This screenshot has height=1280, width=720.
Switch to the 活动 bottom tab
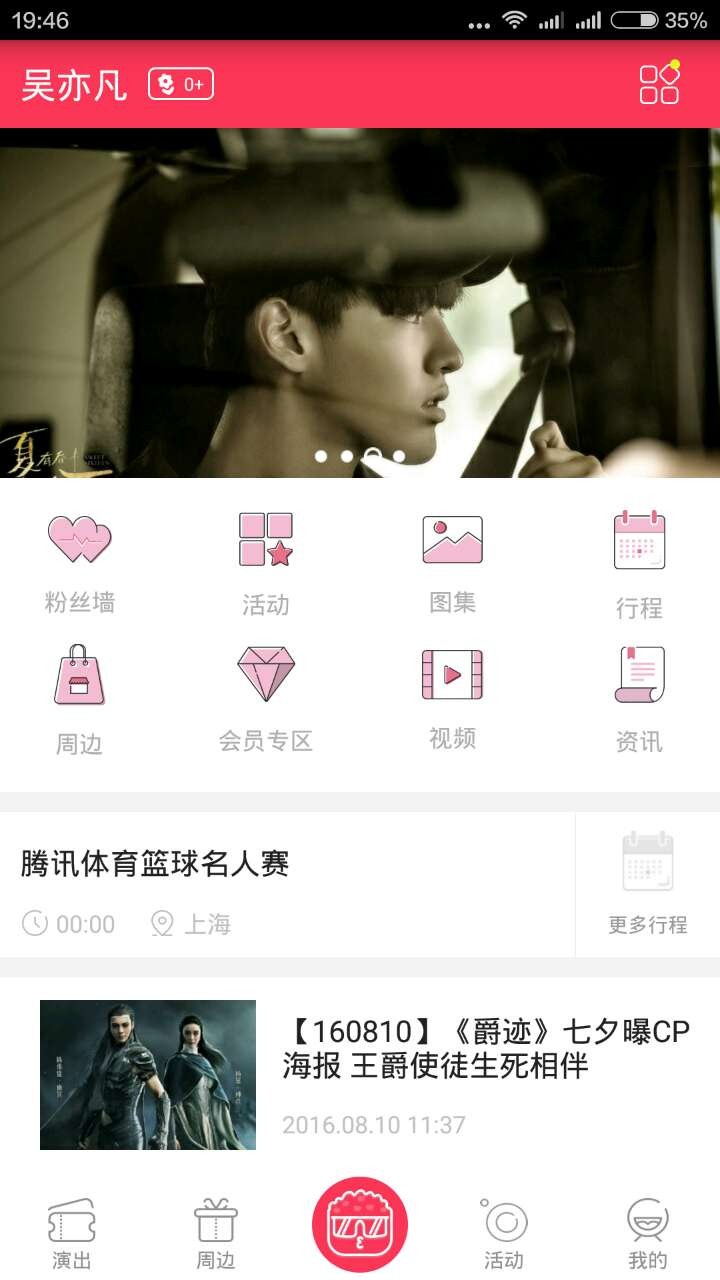[x=504, y=1234]
